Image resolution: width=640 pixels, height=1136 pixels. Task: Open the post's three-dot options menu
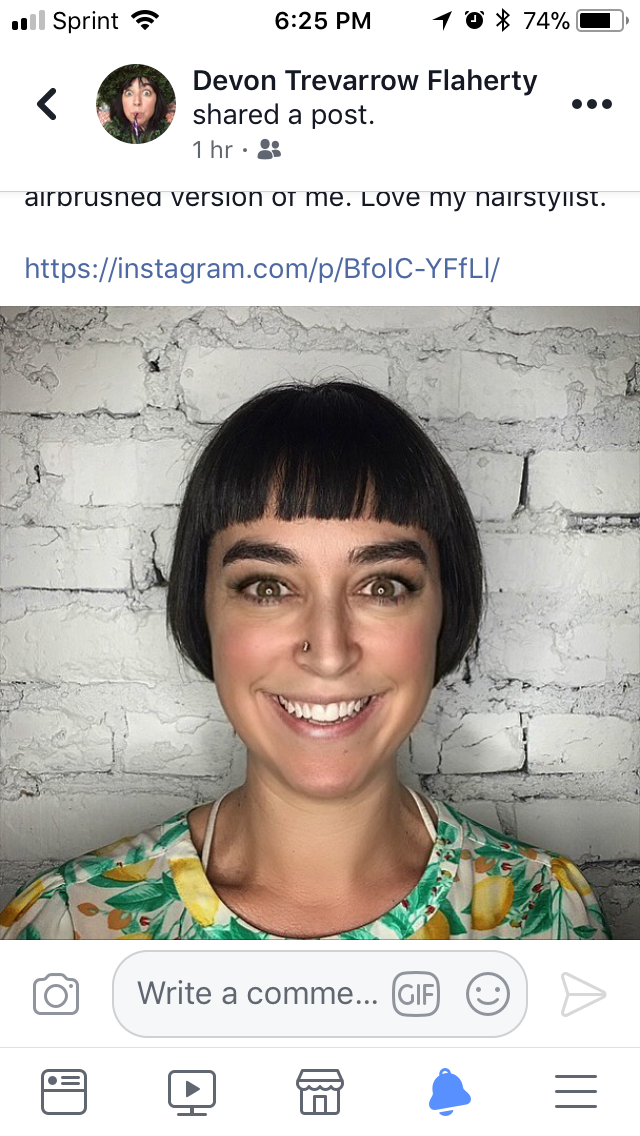pyautogui.click(x=591, y=104)
